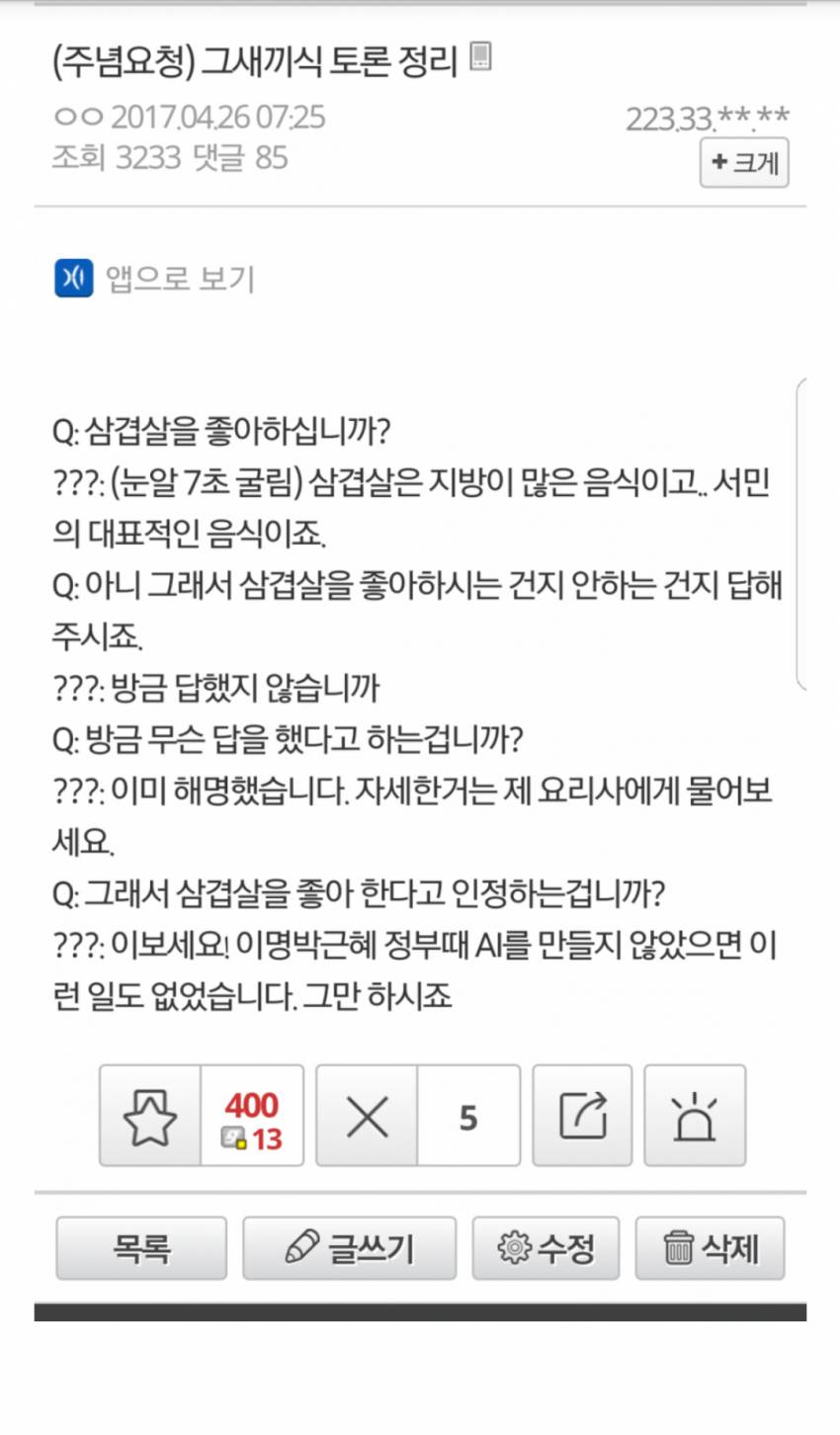The image size is (840, 1435).
Task: Select the star recommend icon
Action: click(148, 1115)
